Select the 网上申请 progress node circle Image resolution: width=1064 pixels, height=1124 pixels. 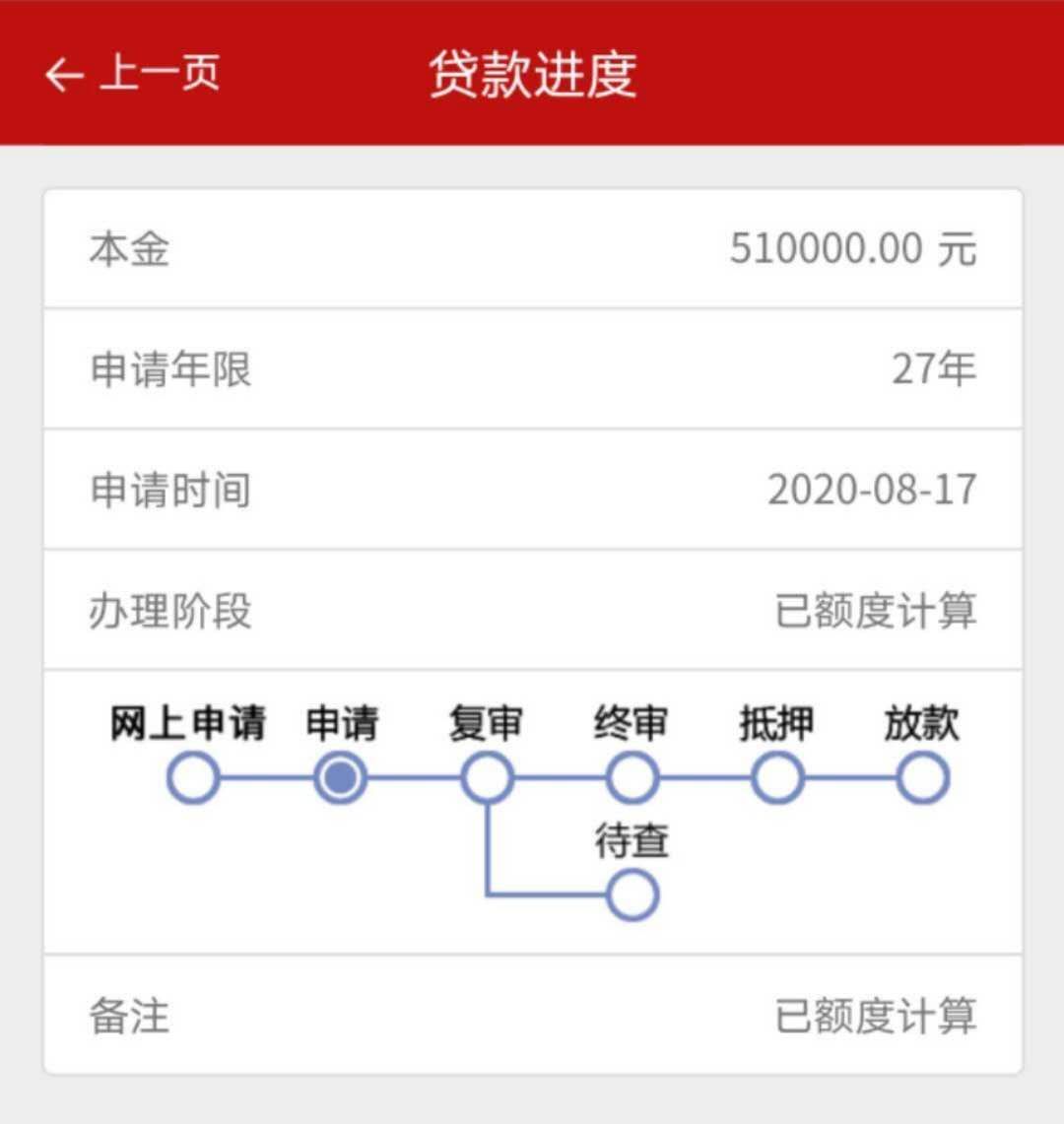click(x=191, y=777)
